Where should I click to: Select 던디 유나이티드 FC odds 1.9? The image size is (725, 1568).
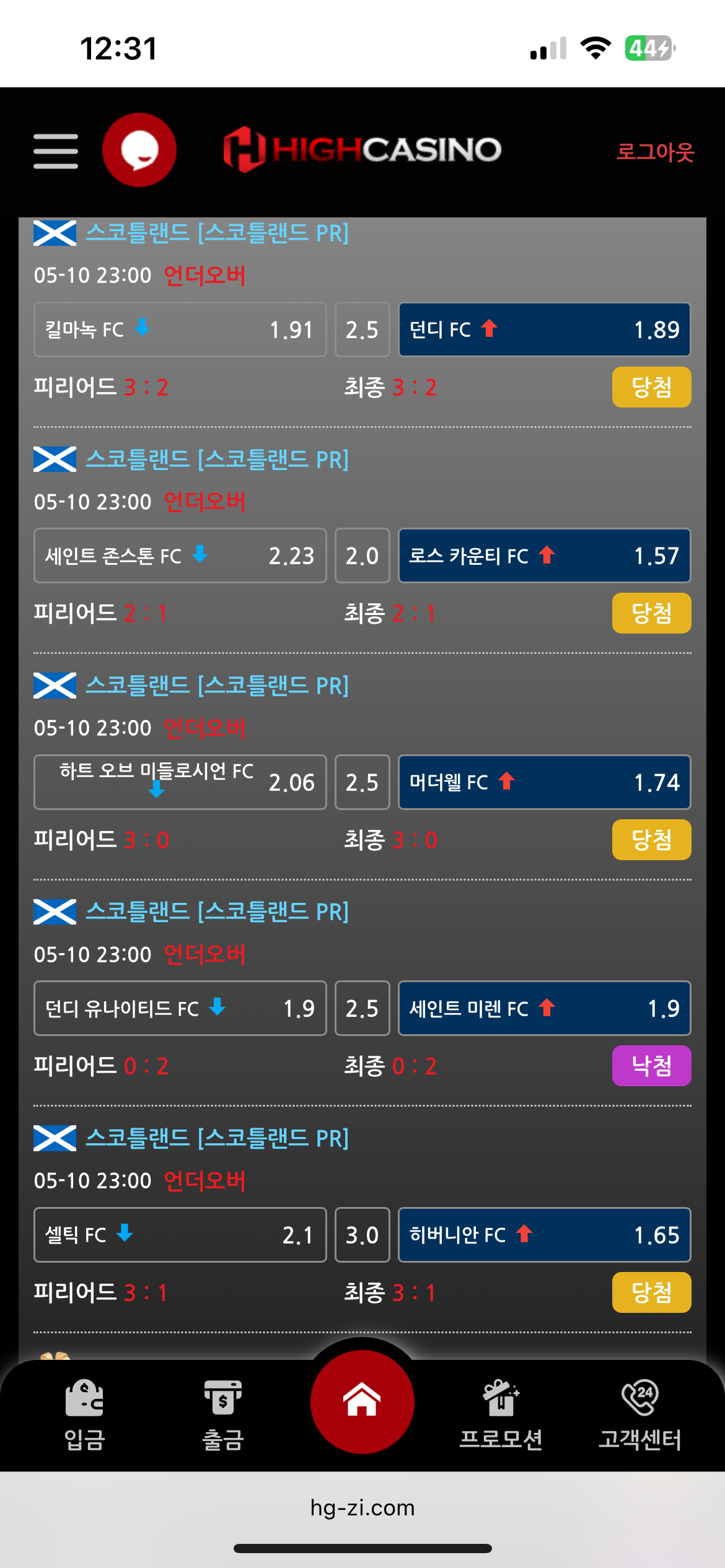click(180, 1008)
